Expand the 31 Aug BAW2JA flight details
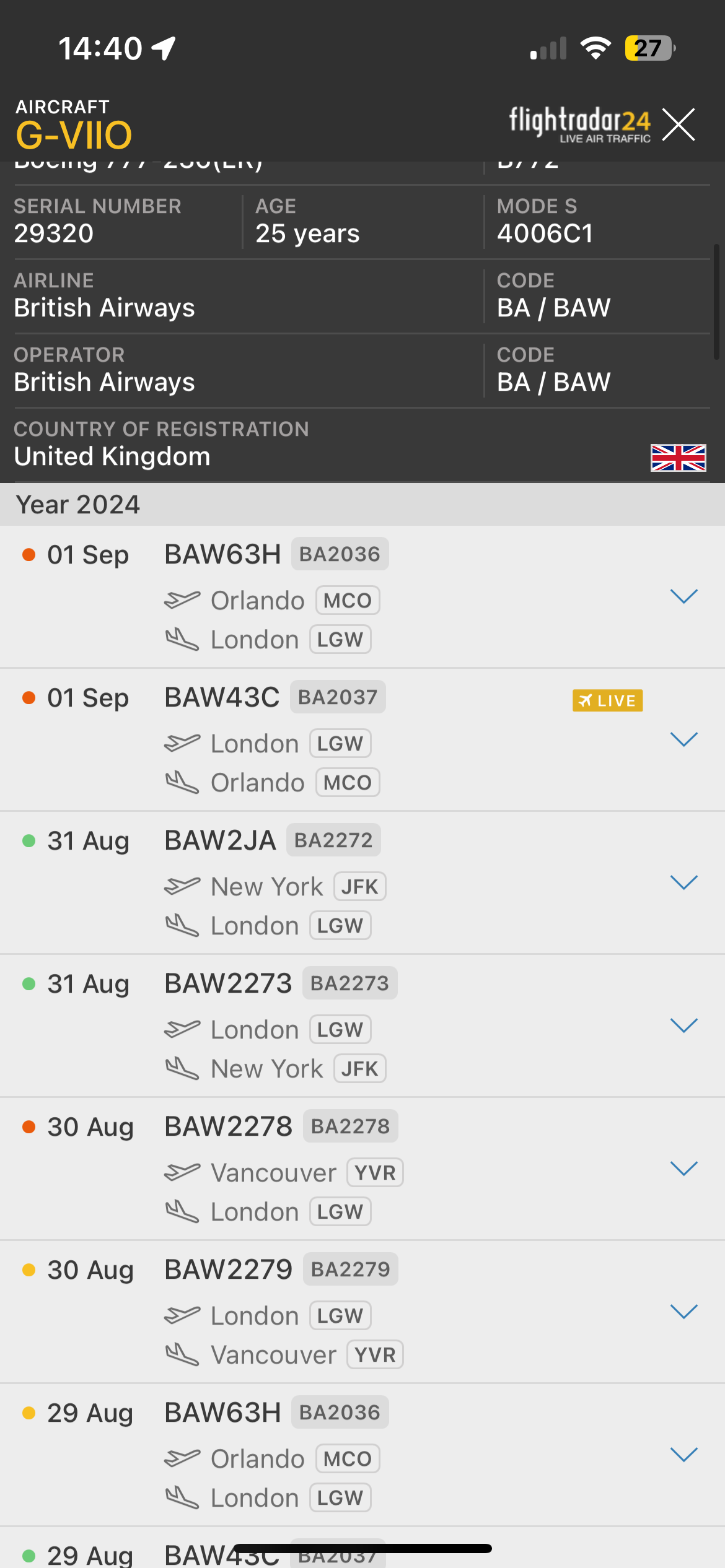The image size is (725, 1568). click(684, 882)
